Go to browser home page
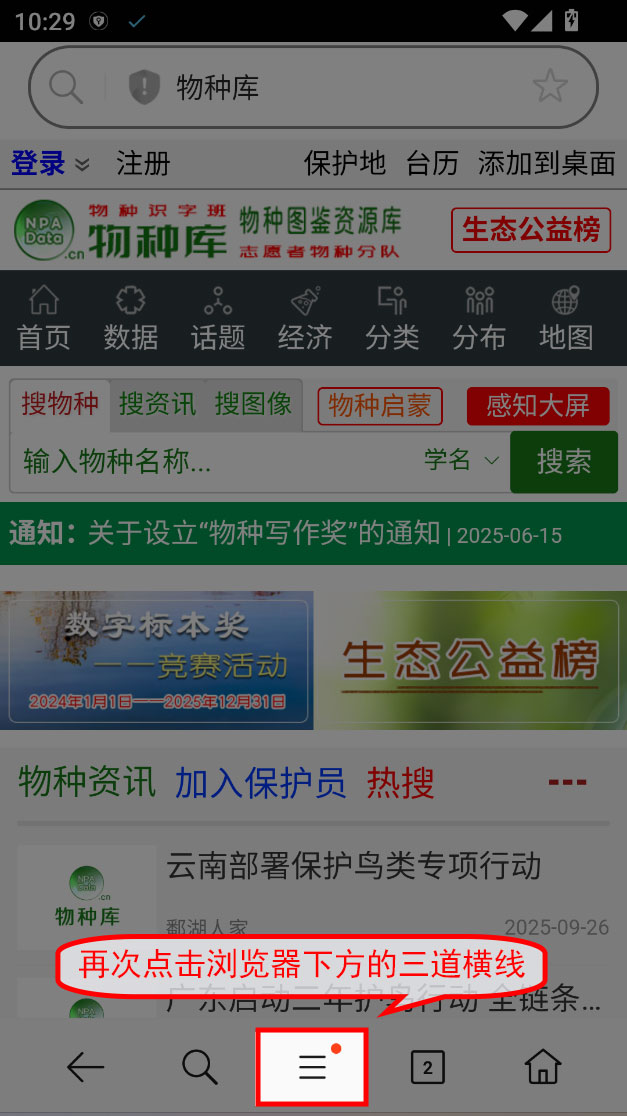Image resolution: width=627 pixels, height=1116 pixels. 543,1068
